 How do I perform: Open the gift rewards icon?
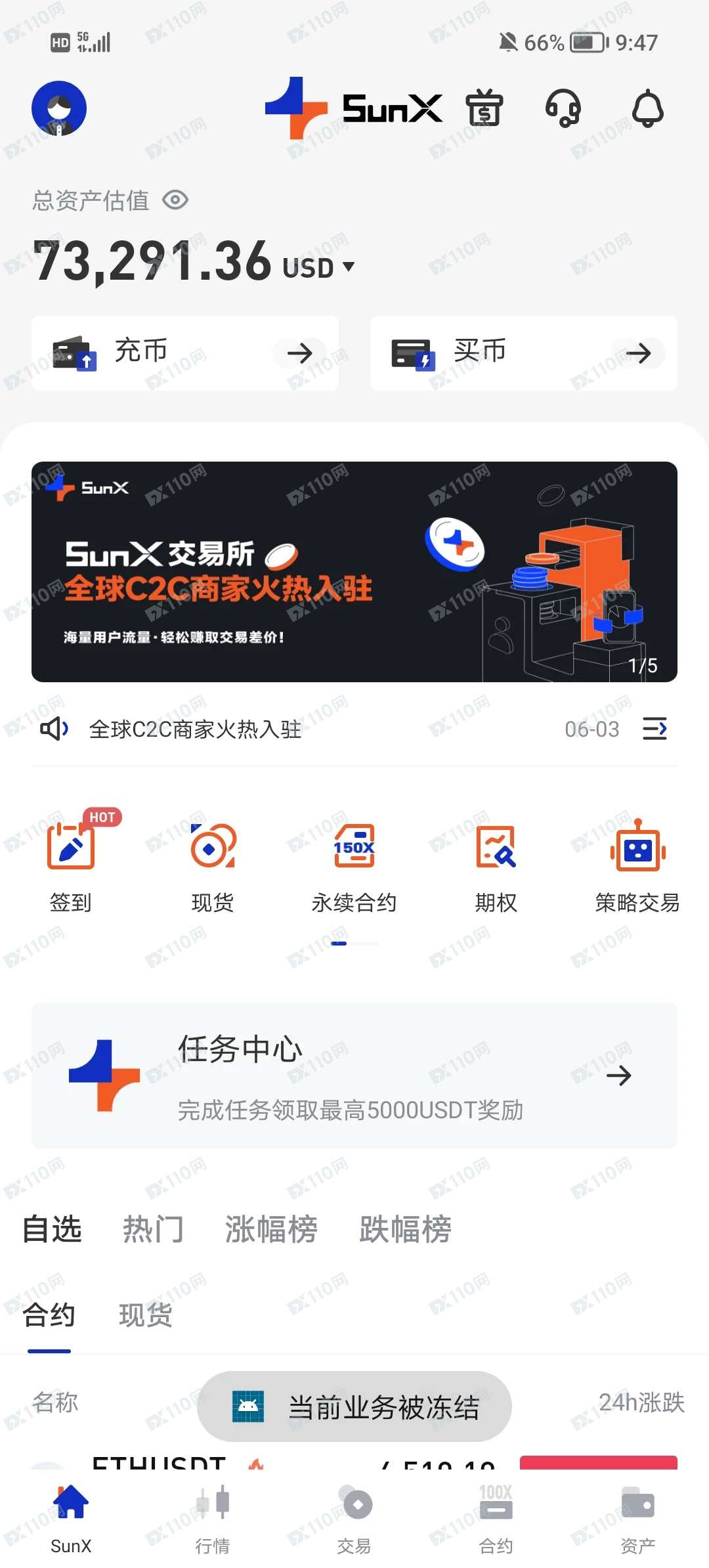pyautogui.click(x=484, y=108)
